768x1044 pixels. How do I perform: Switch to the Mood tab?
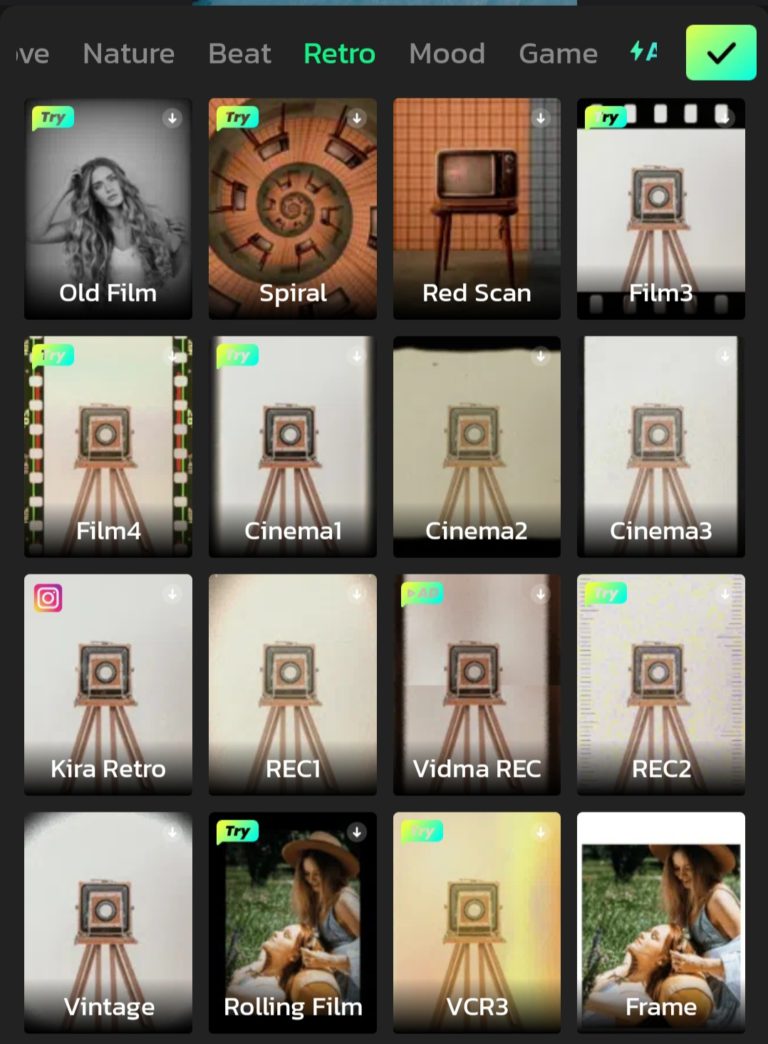pyautogui.click(x=447, y=54)
